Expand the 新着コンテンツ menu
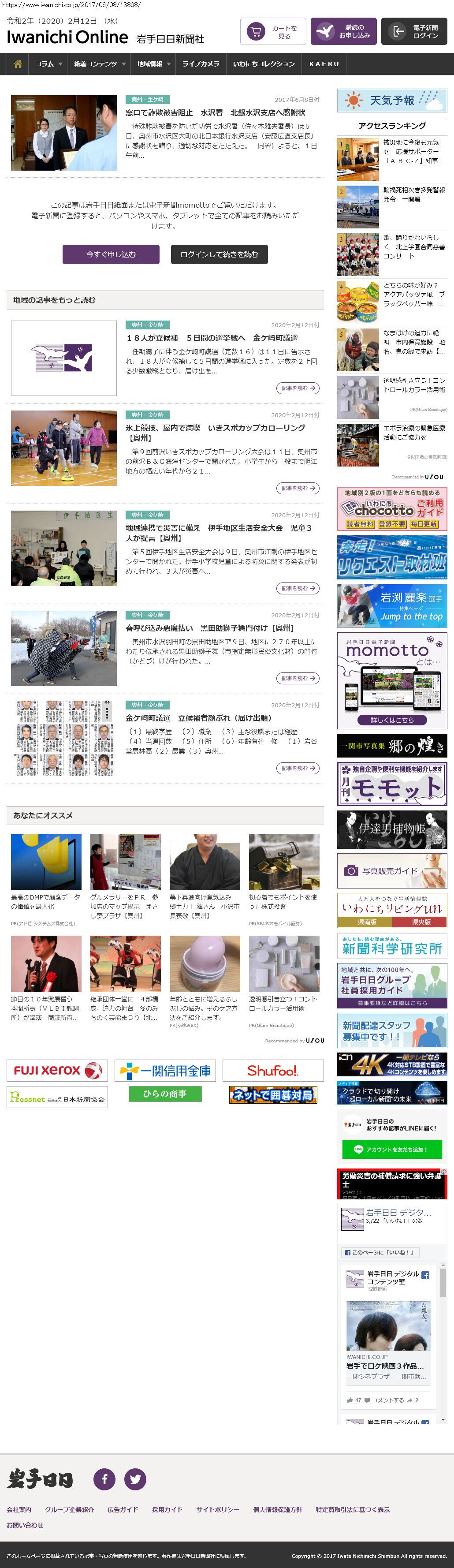The height and width of the screenshot is (1568, 454). [x=99, y=64]
